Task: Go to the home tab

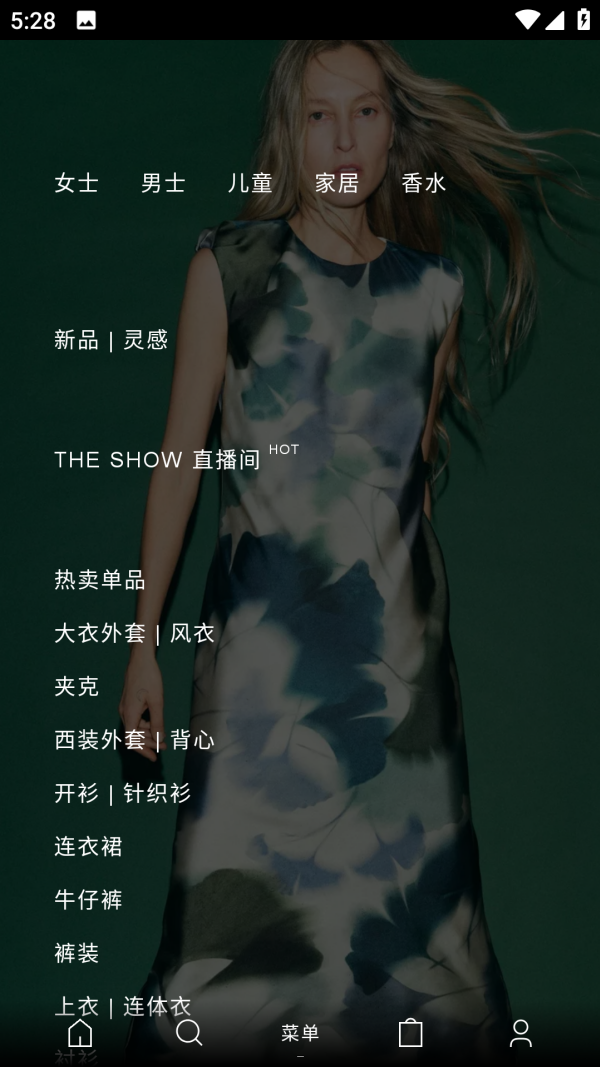Action: tap(80, 1033)
